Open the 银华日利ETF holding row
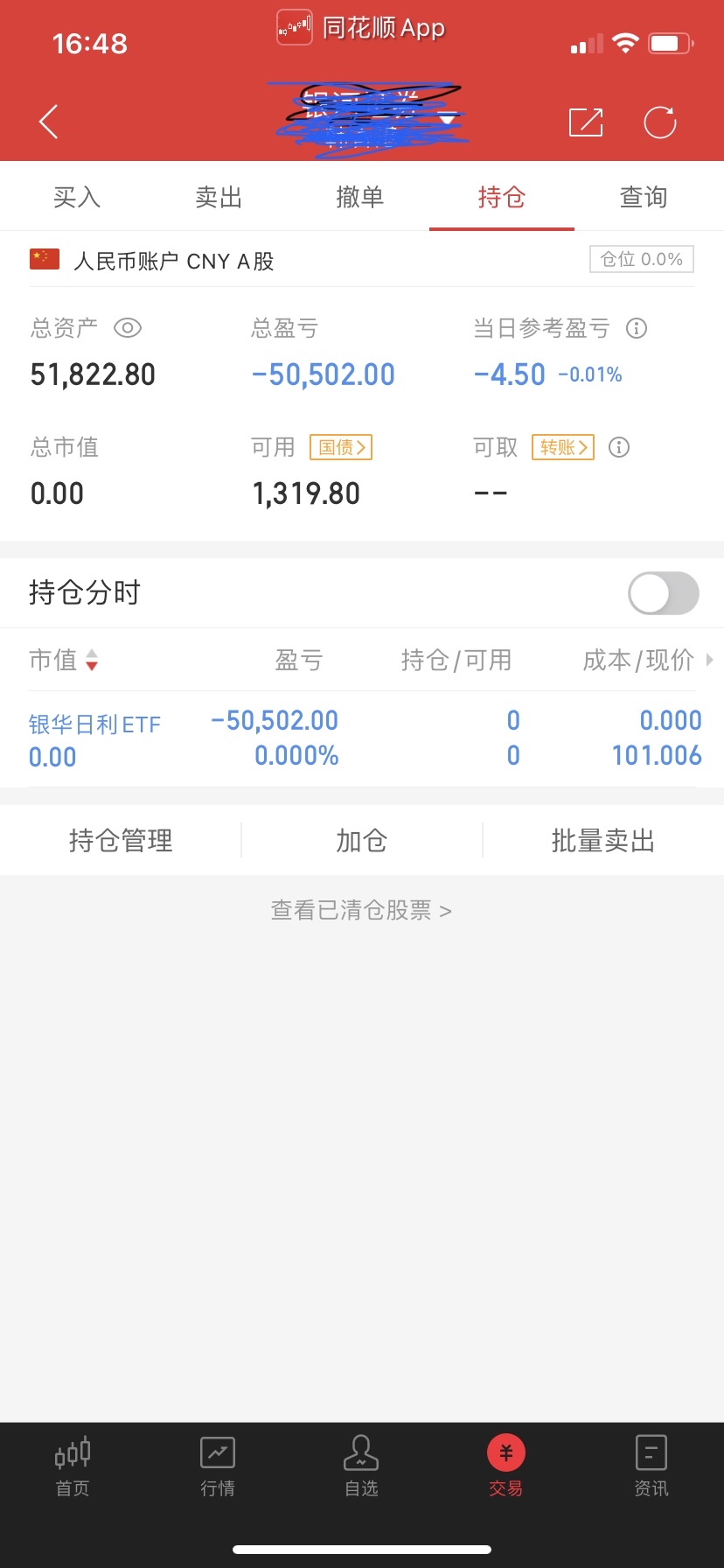Image resolution: width=724 pixels, height=1568 pixels. [x=362, y=738]
